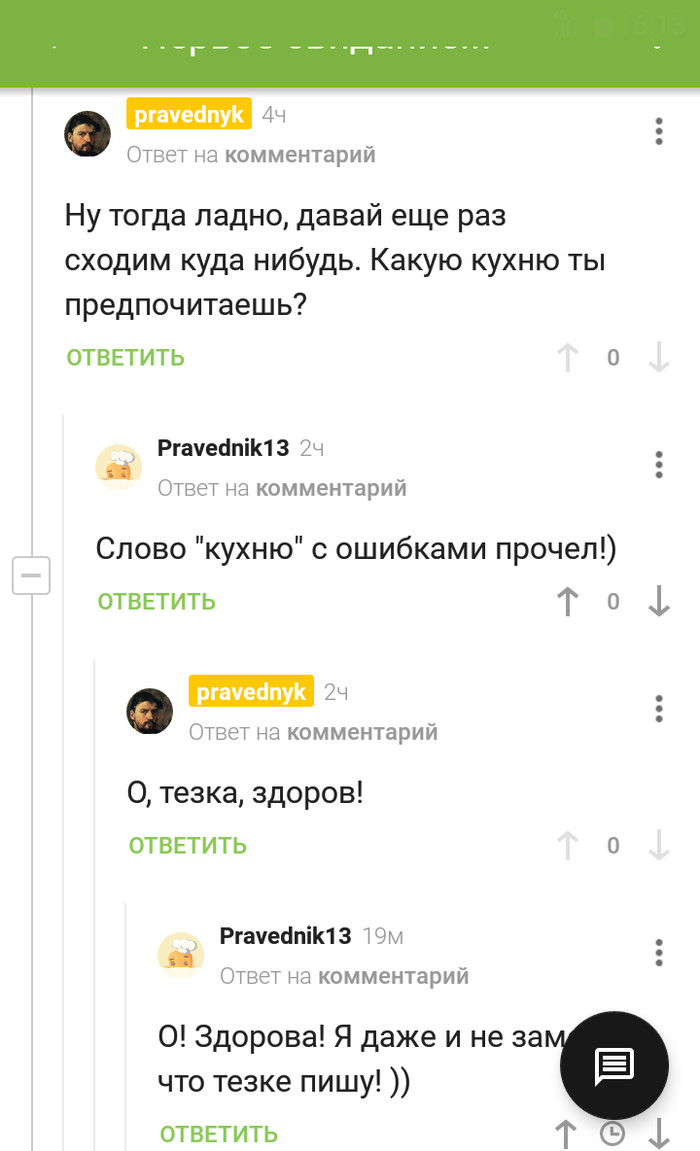Viewport: 700px width, 1151px height.
Task: Open overflow menu on the "кухню с ошибками" comment
Action: (659, 465)
